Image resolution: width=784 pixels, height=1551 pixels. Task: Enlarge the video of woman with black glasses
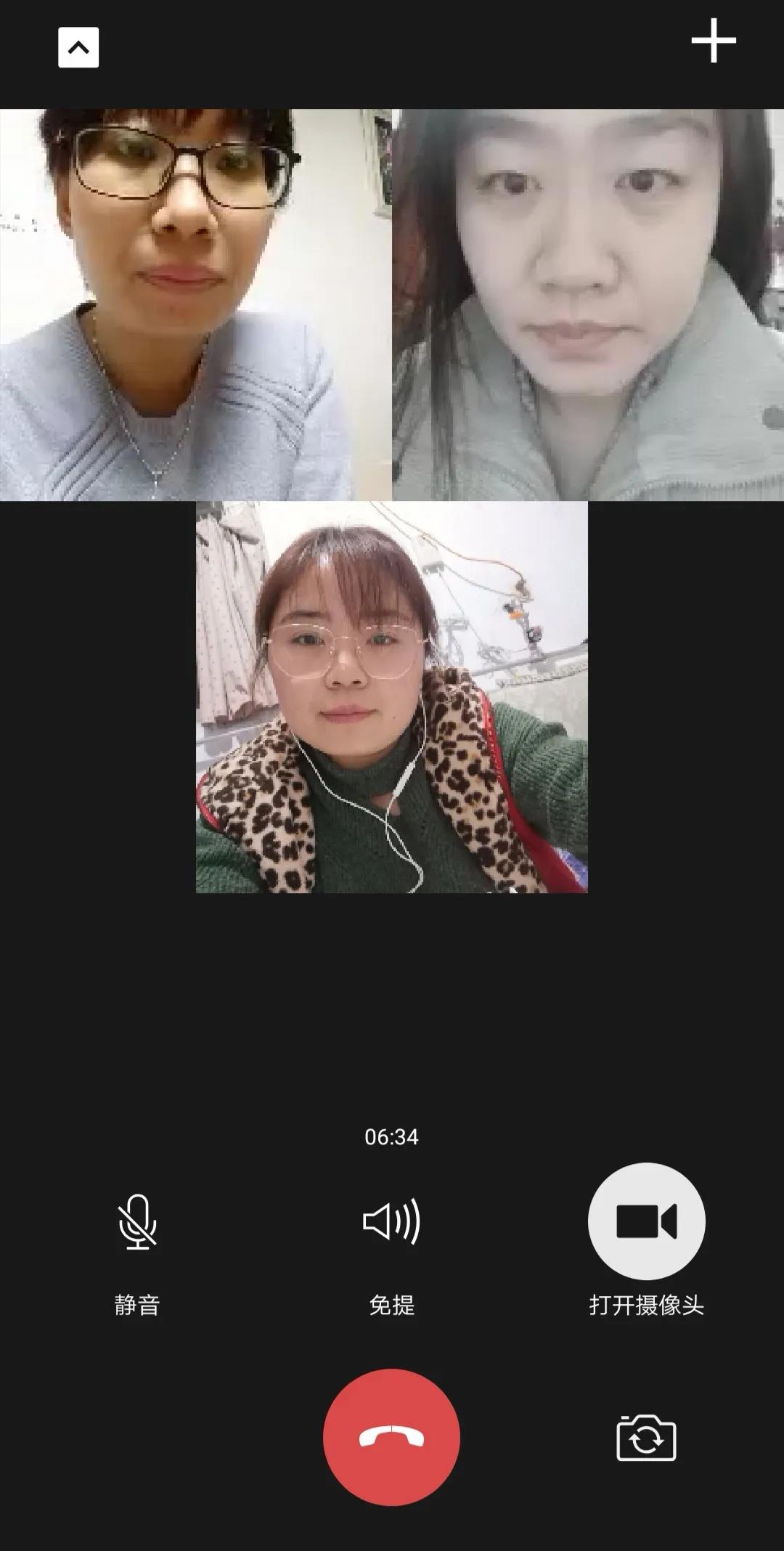point(195,304)
